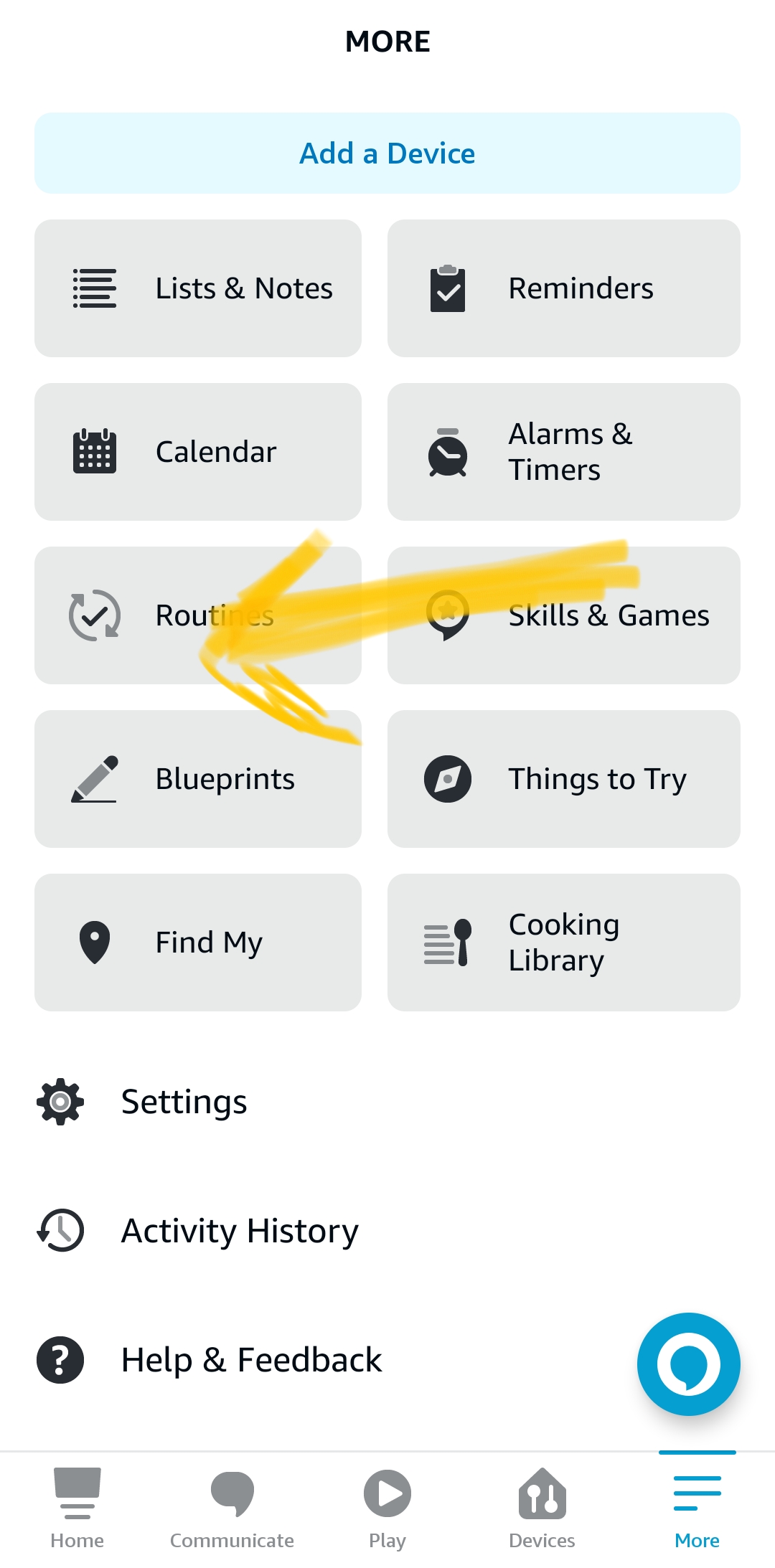The image size is (775, 1568).
Task: Open Alarms & Timers
Action: click(x=563, y=452)
